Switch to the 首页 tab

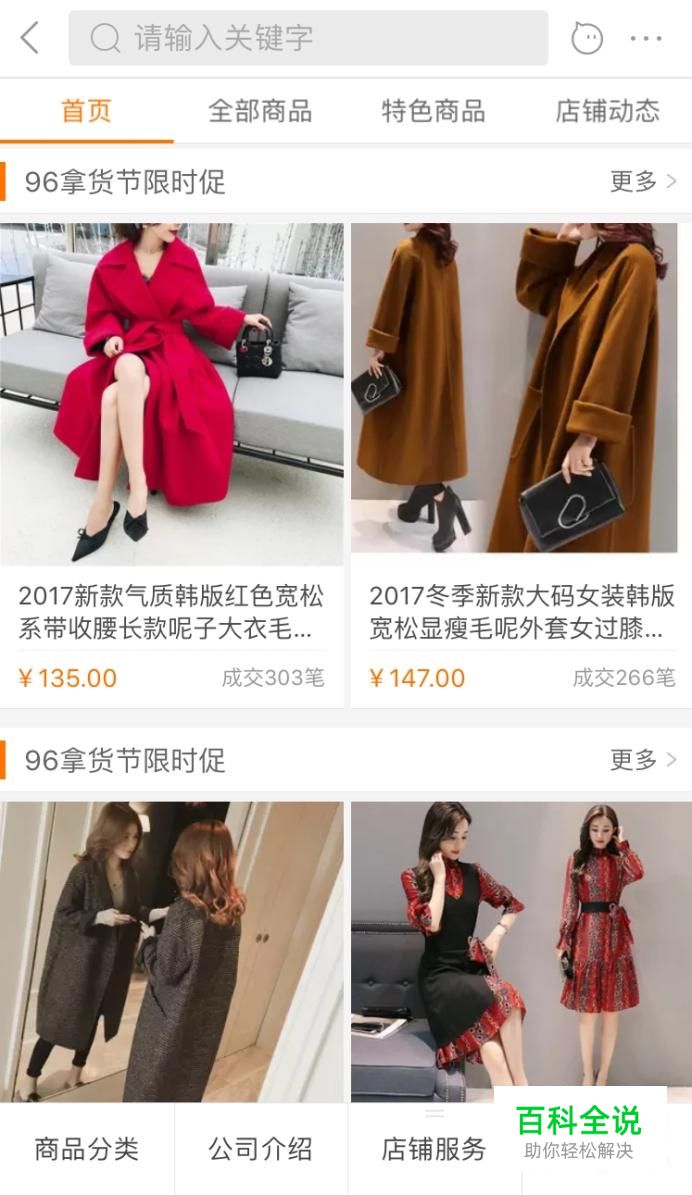click(86, 111)
